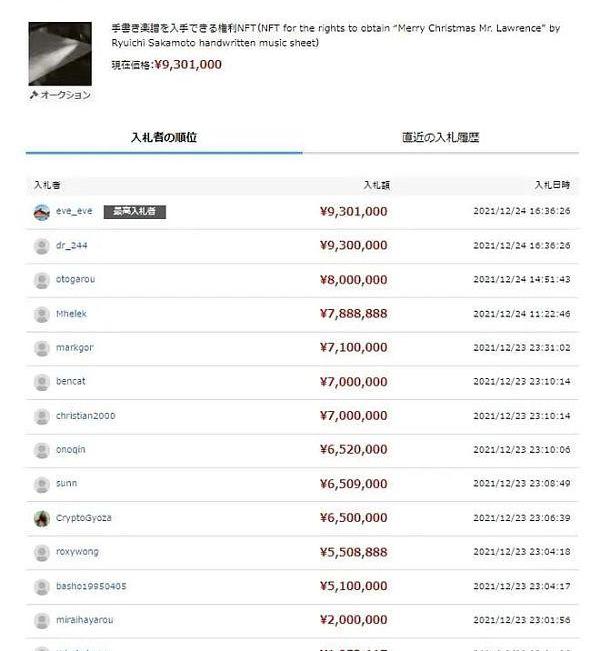This screenshot has width=600, height=651.
Task: Open otogarou's bidder page
Action: [75, 279]
